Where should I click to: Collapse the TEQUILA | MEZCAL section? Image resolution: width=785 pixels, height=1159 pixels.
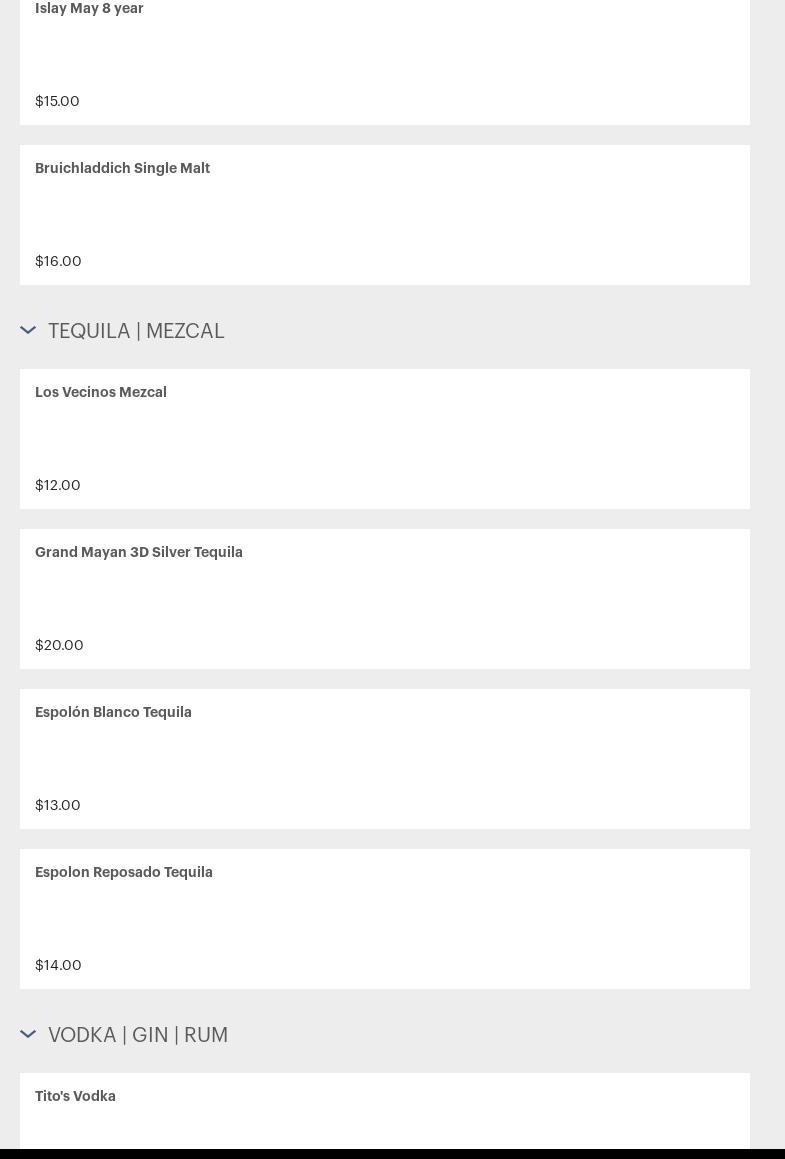(x=28, y=331)
